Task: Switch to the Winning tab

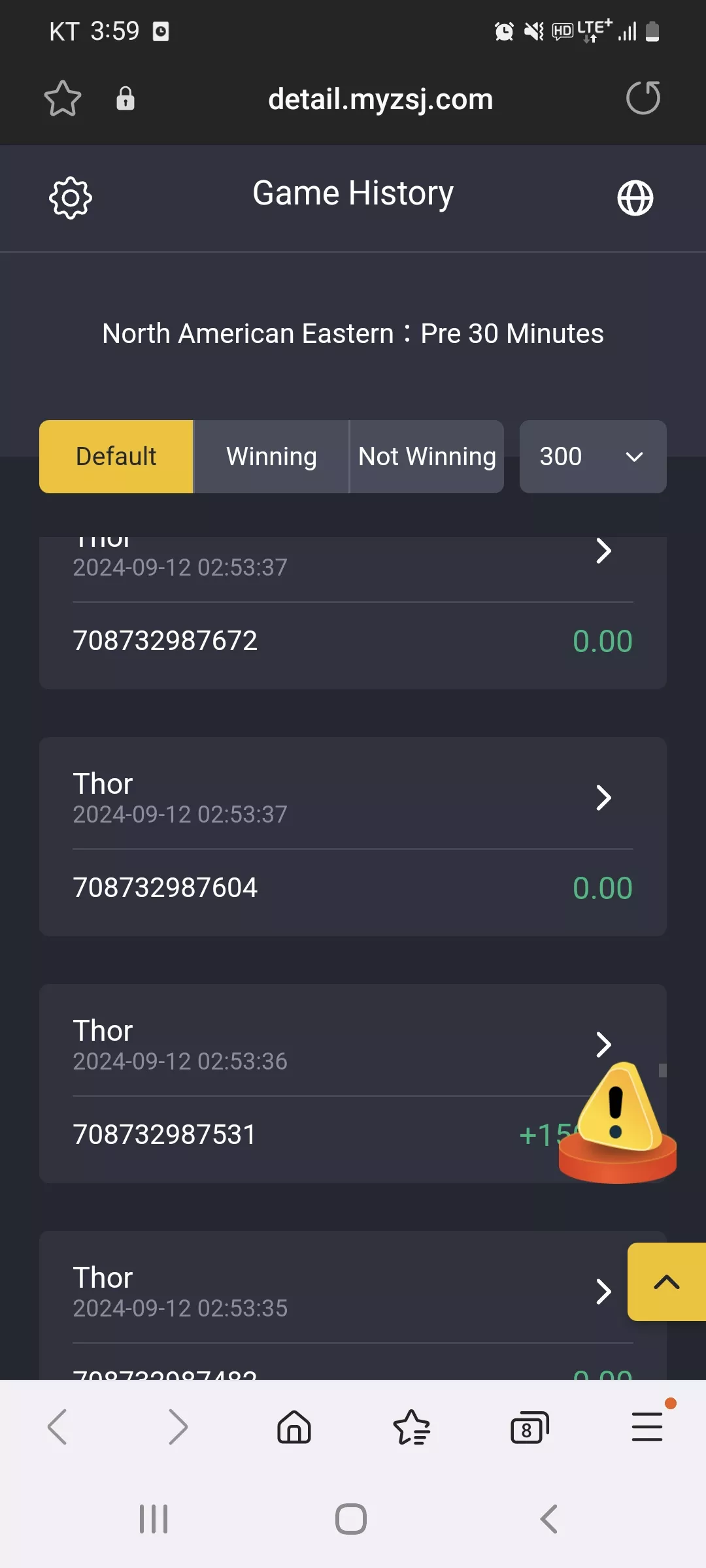Action: [271, 457]
